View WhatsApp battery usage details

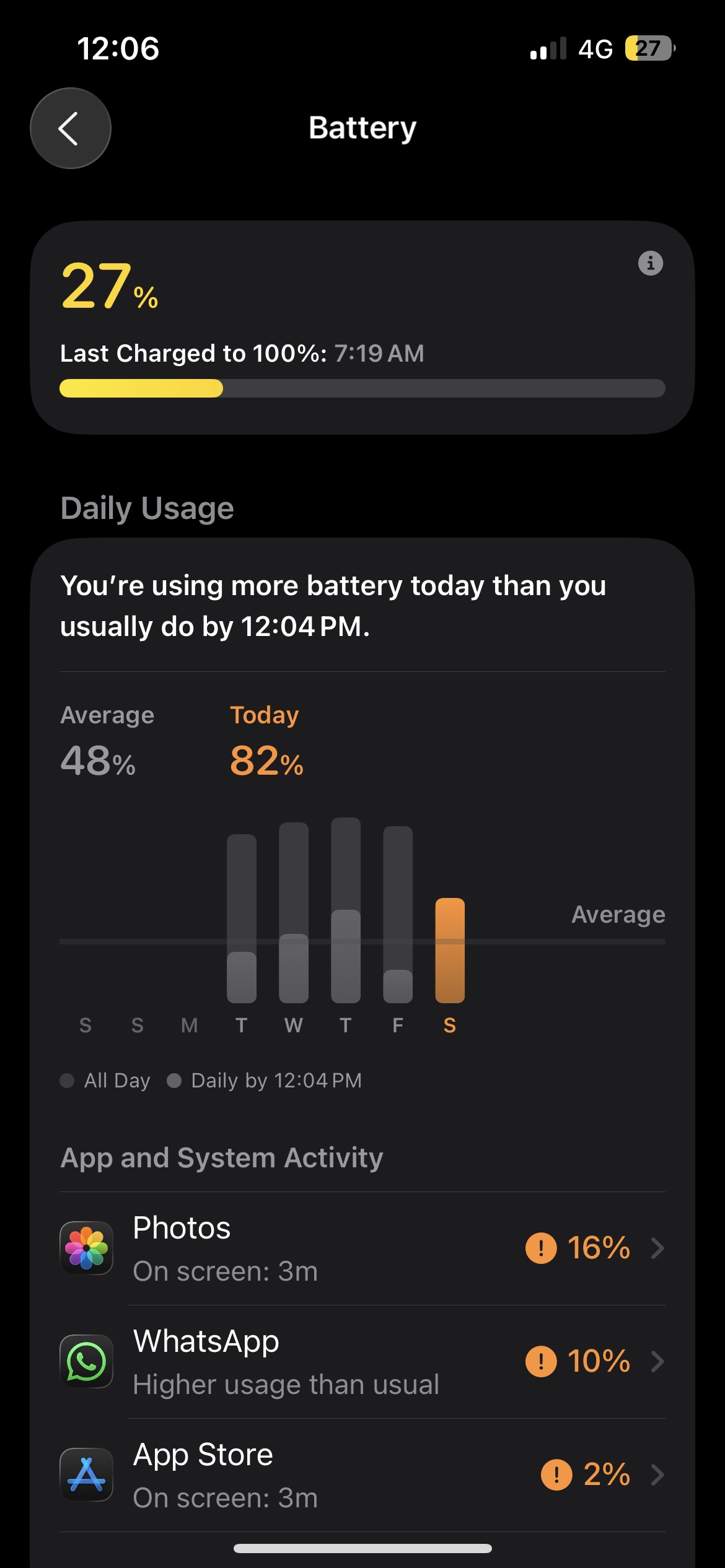click(362, 1362)
